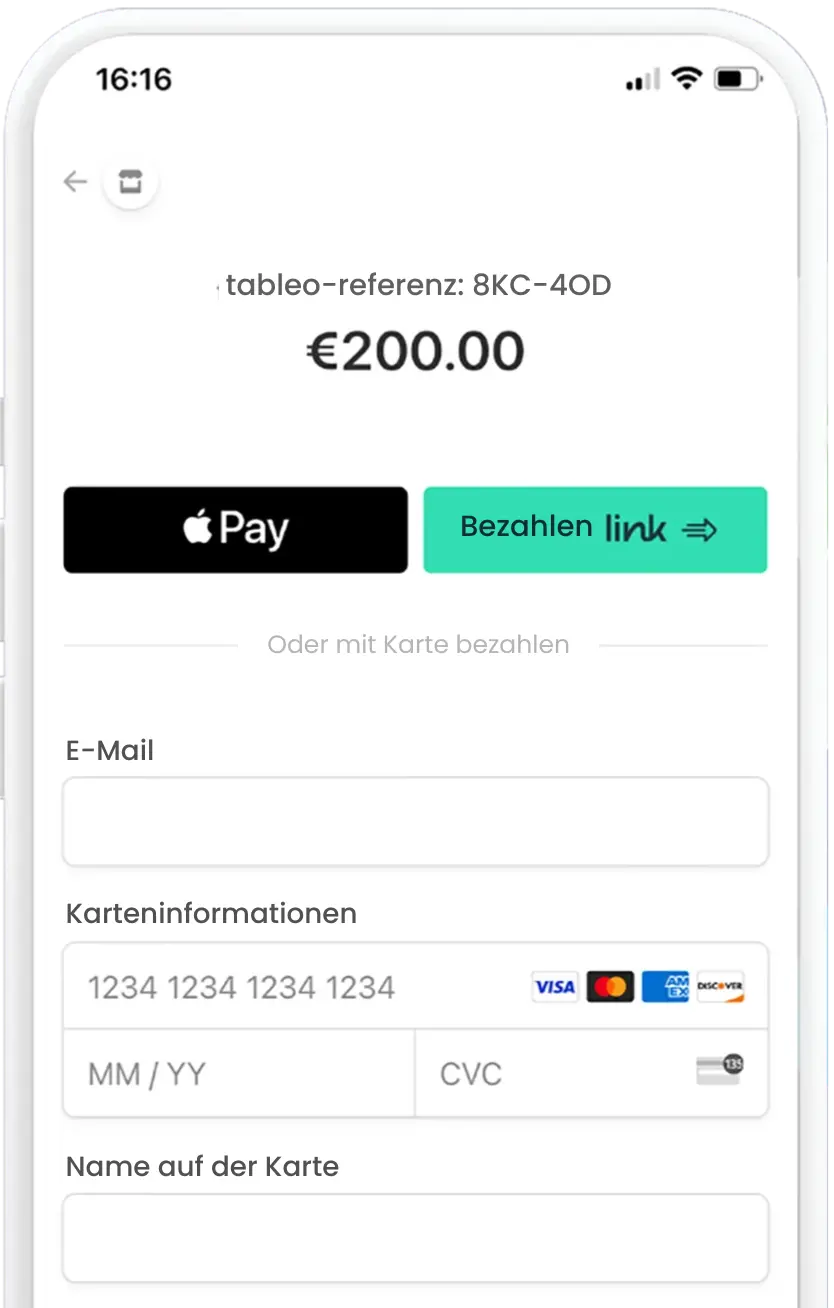Focus the E-Mail field

[x=416, y=821]
